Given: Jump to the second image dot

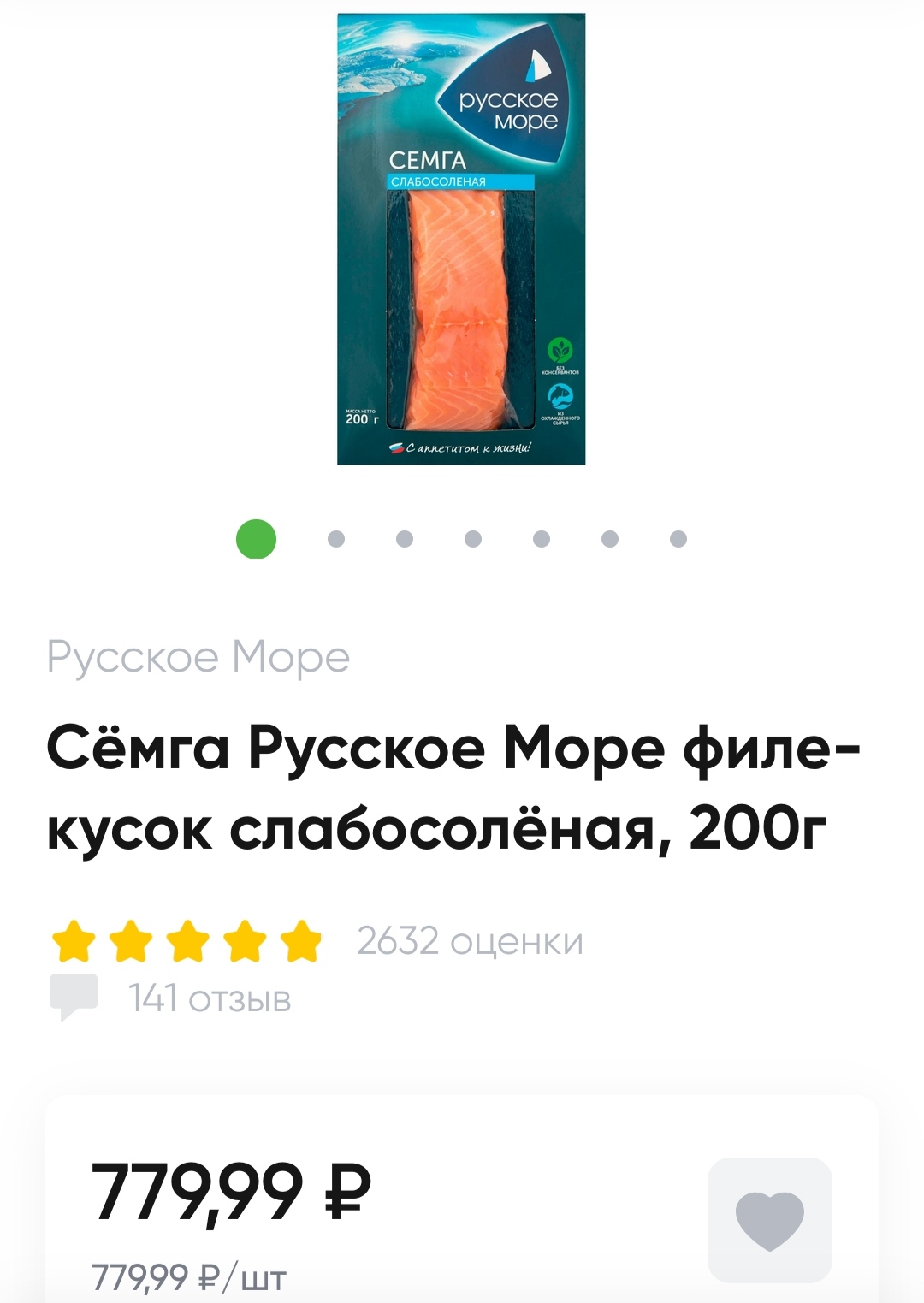Looking at the screenshot, I should point(336,539).
